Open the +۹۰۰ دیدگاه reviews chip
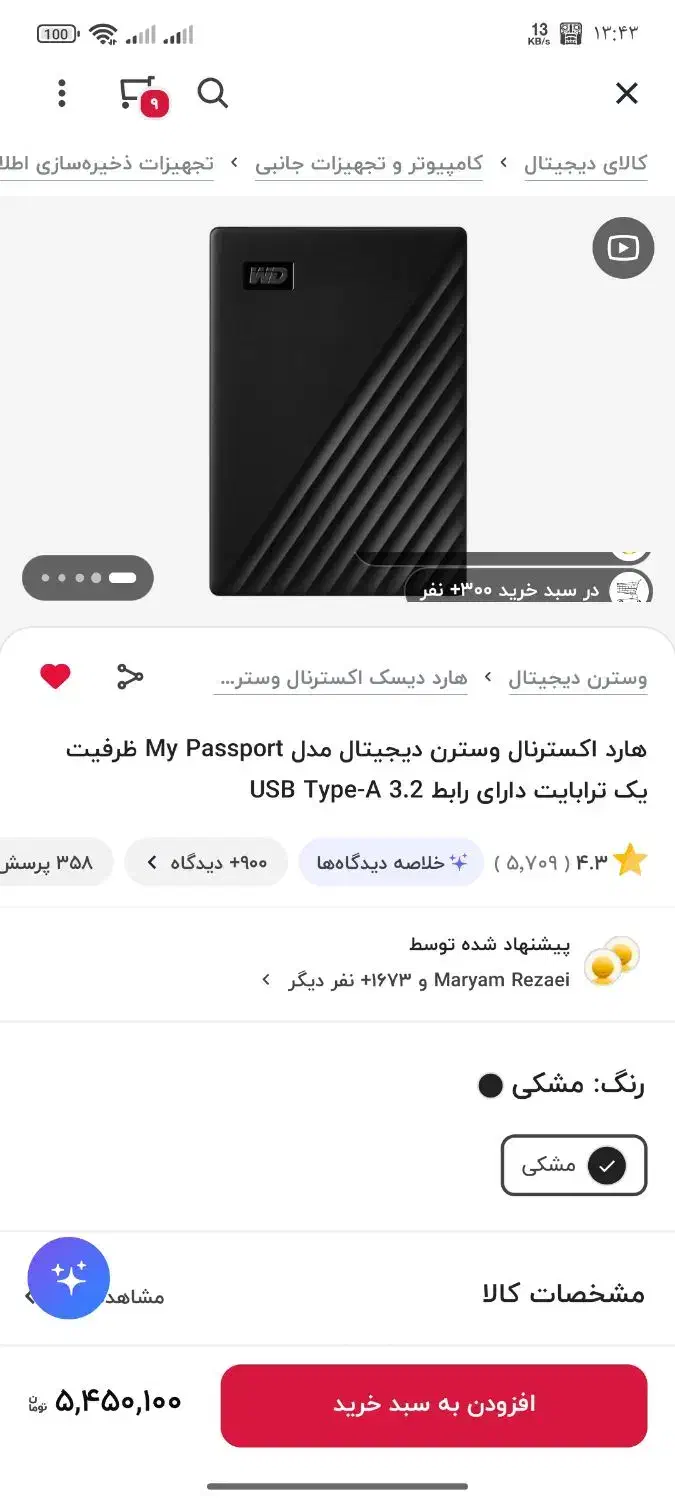Viewport: 675px width, 1500px height. pyautogui.click(x=206, y=862)
